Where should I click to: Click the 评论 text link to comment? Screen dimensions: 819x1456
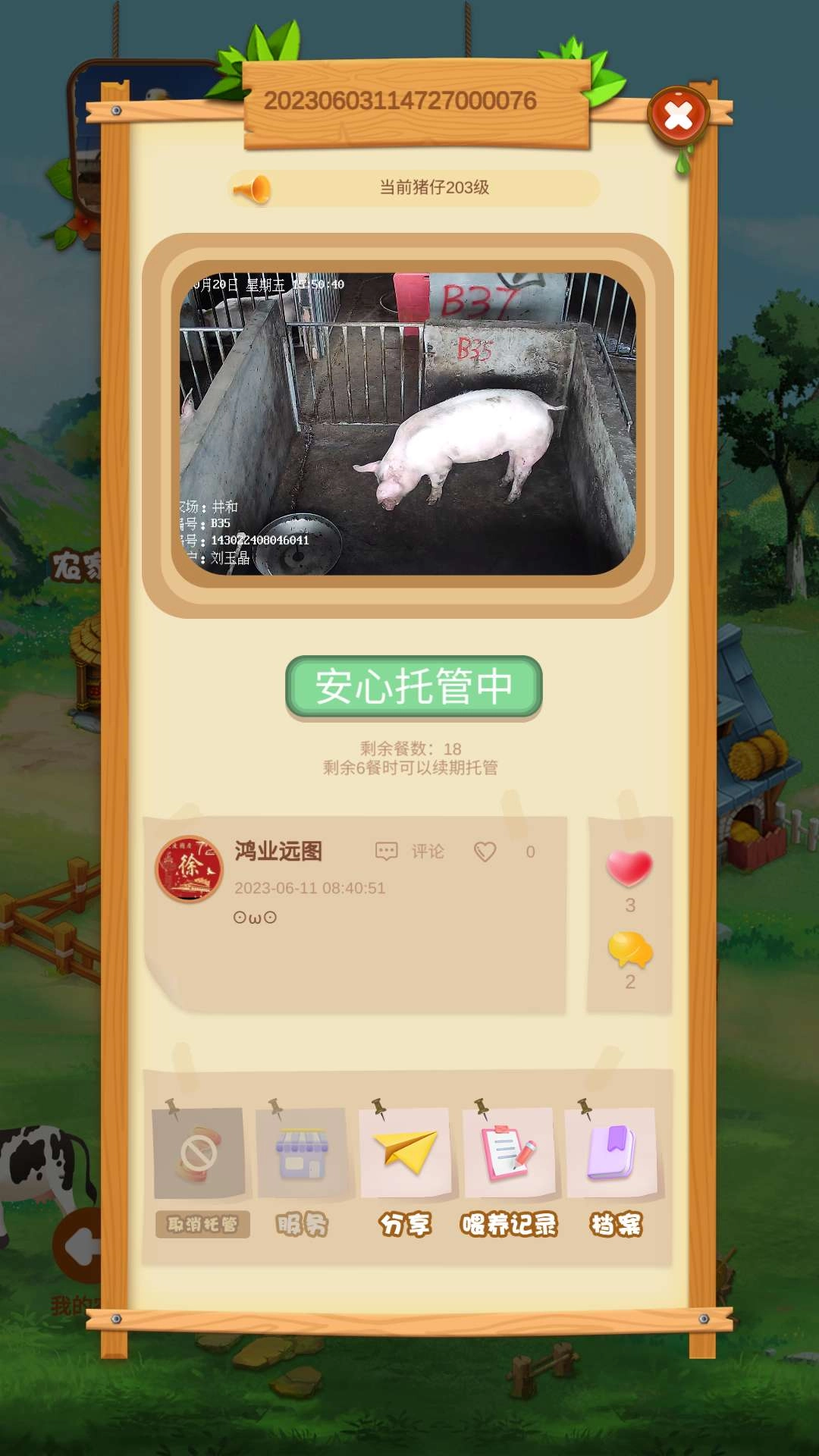[x=428, y=851]
